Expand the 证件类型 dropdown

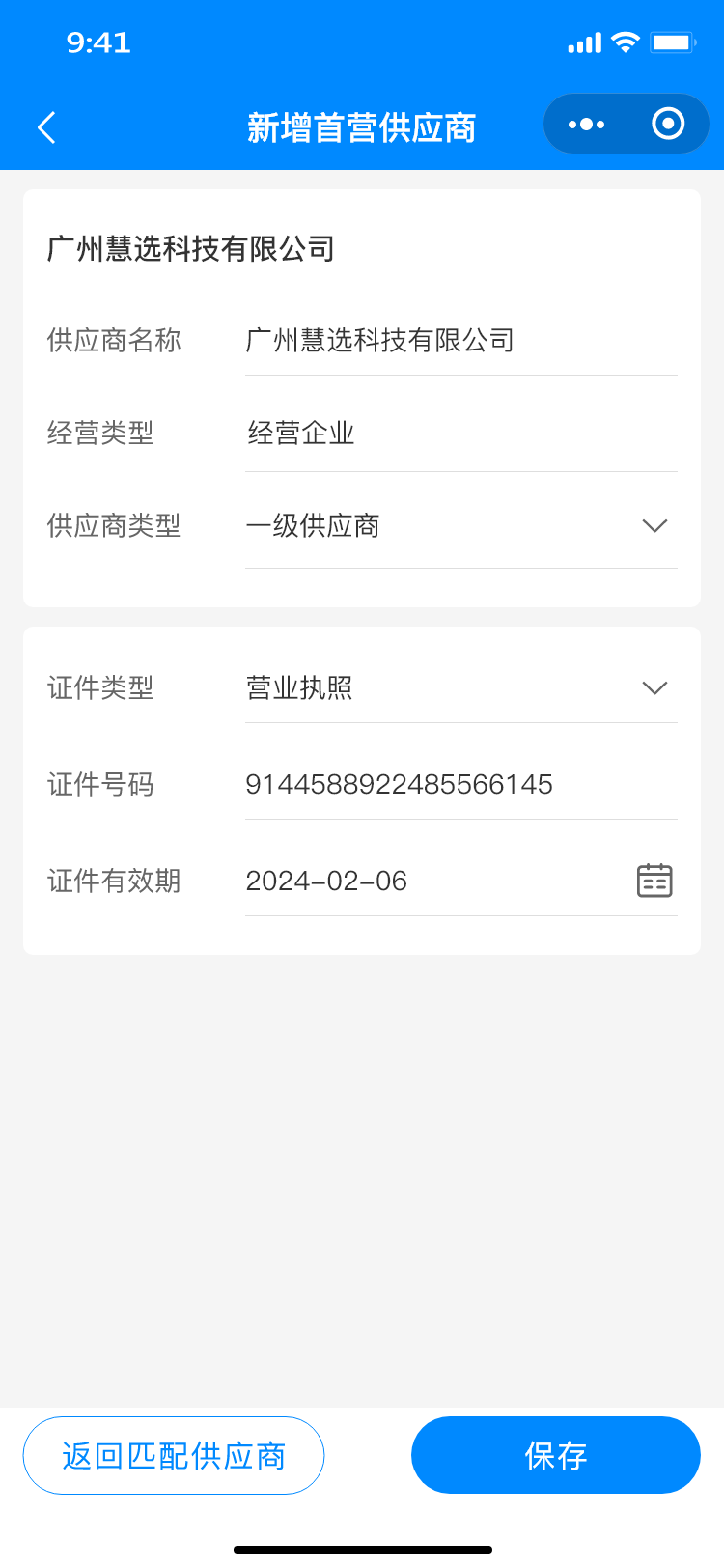tap(654, 687)
